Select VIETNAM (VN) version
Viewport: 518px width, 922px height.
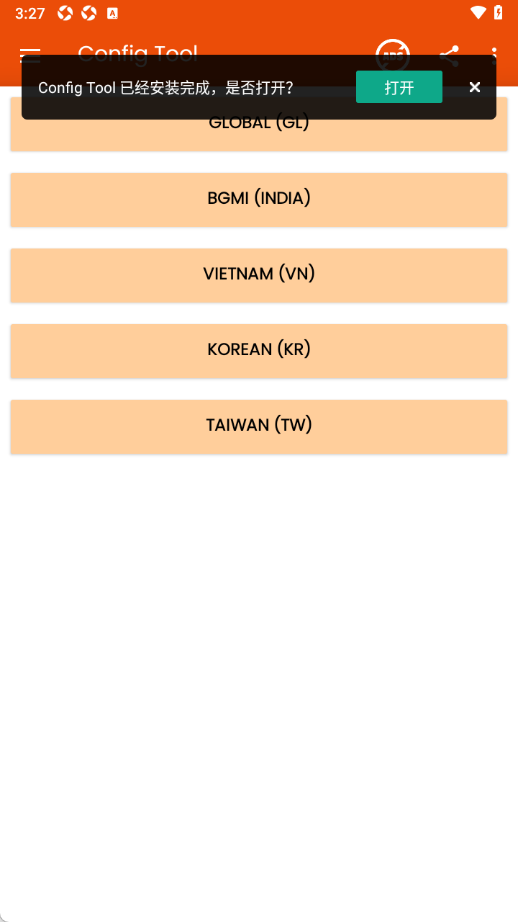(x=259, y=275)
